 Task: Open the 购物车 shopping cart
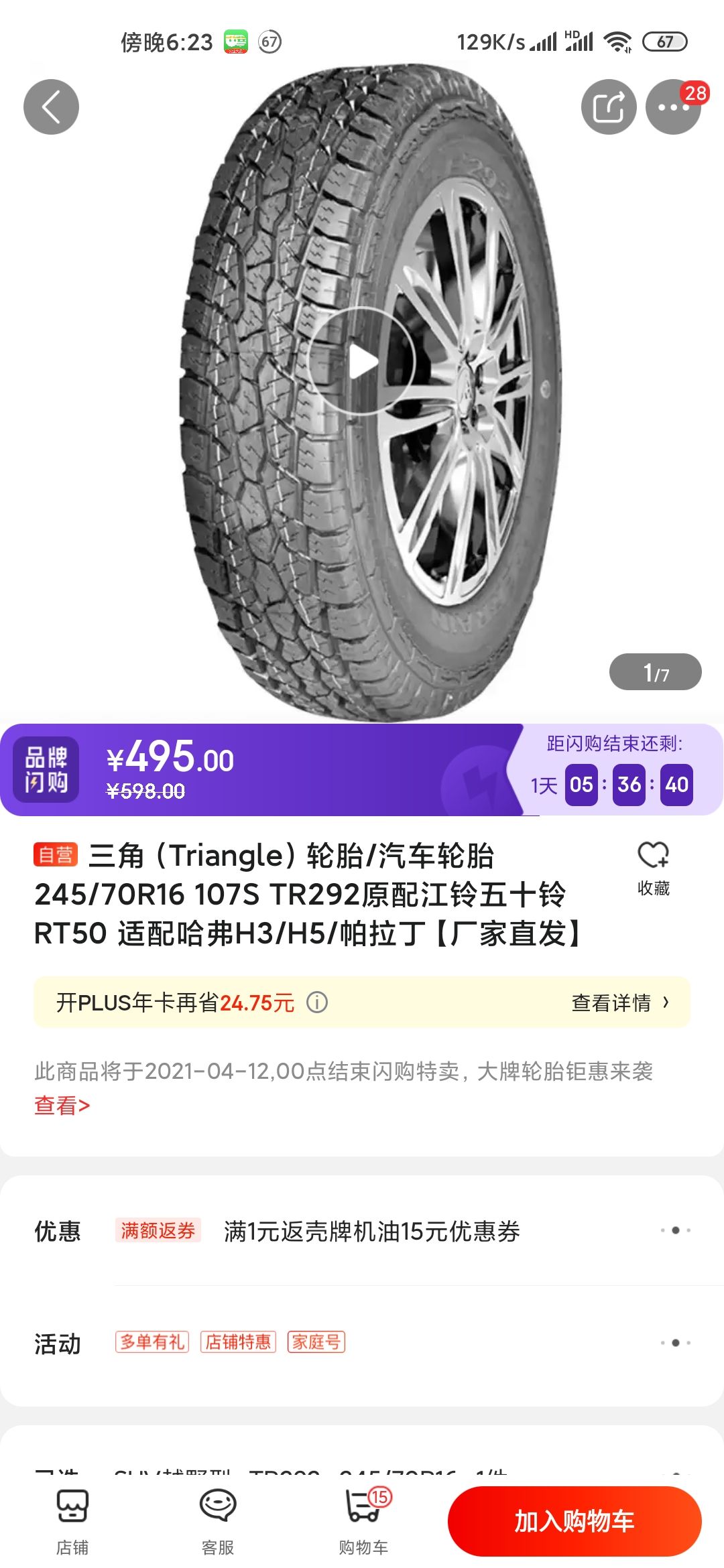point(363,1521)
